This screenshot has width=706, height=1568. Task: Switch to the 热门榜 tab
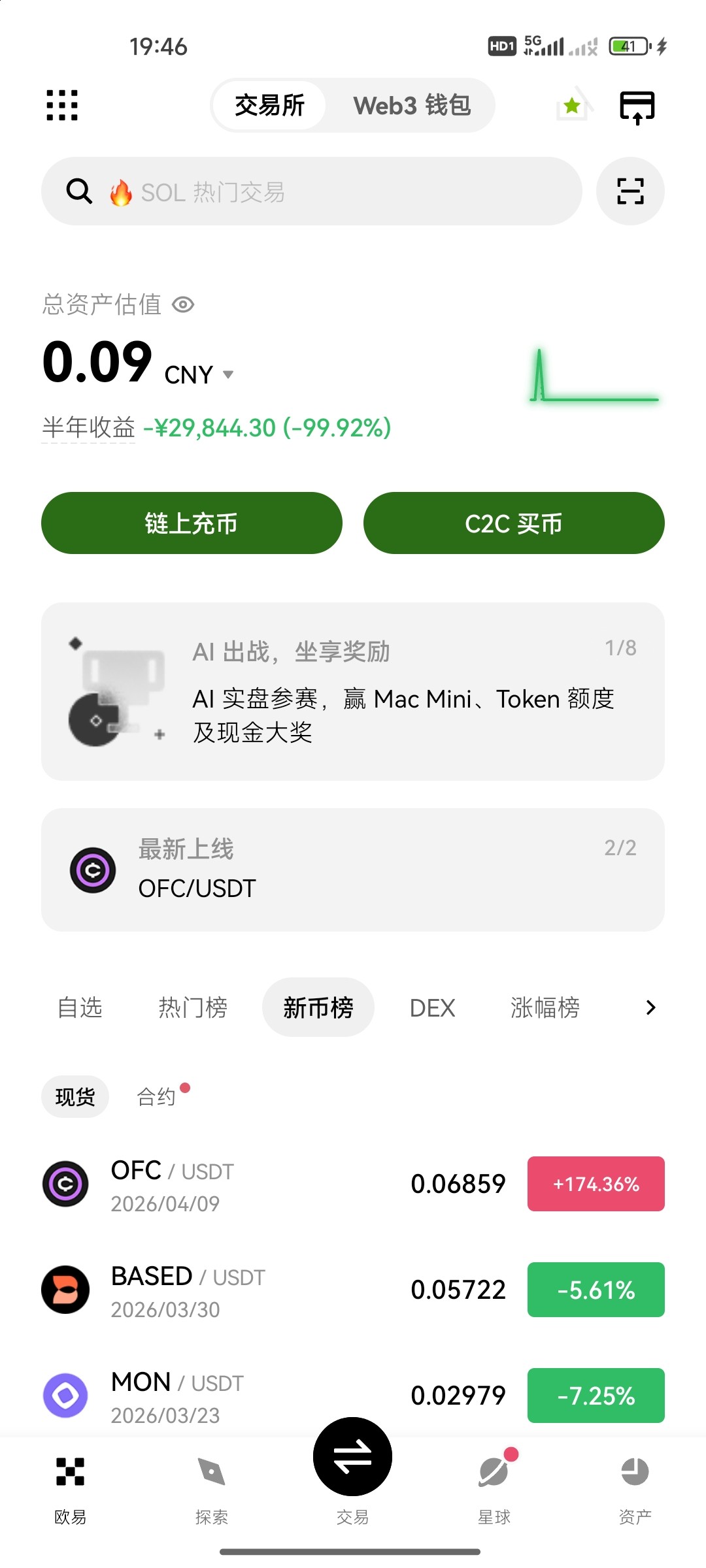193,1007
